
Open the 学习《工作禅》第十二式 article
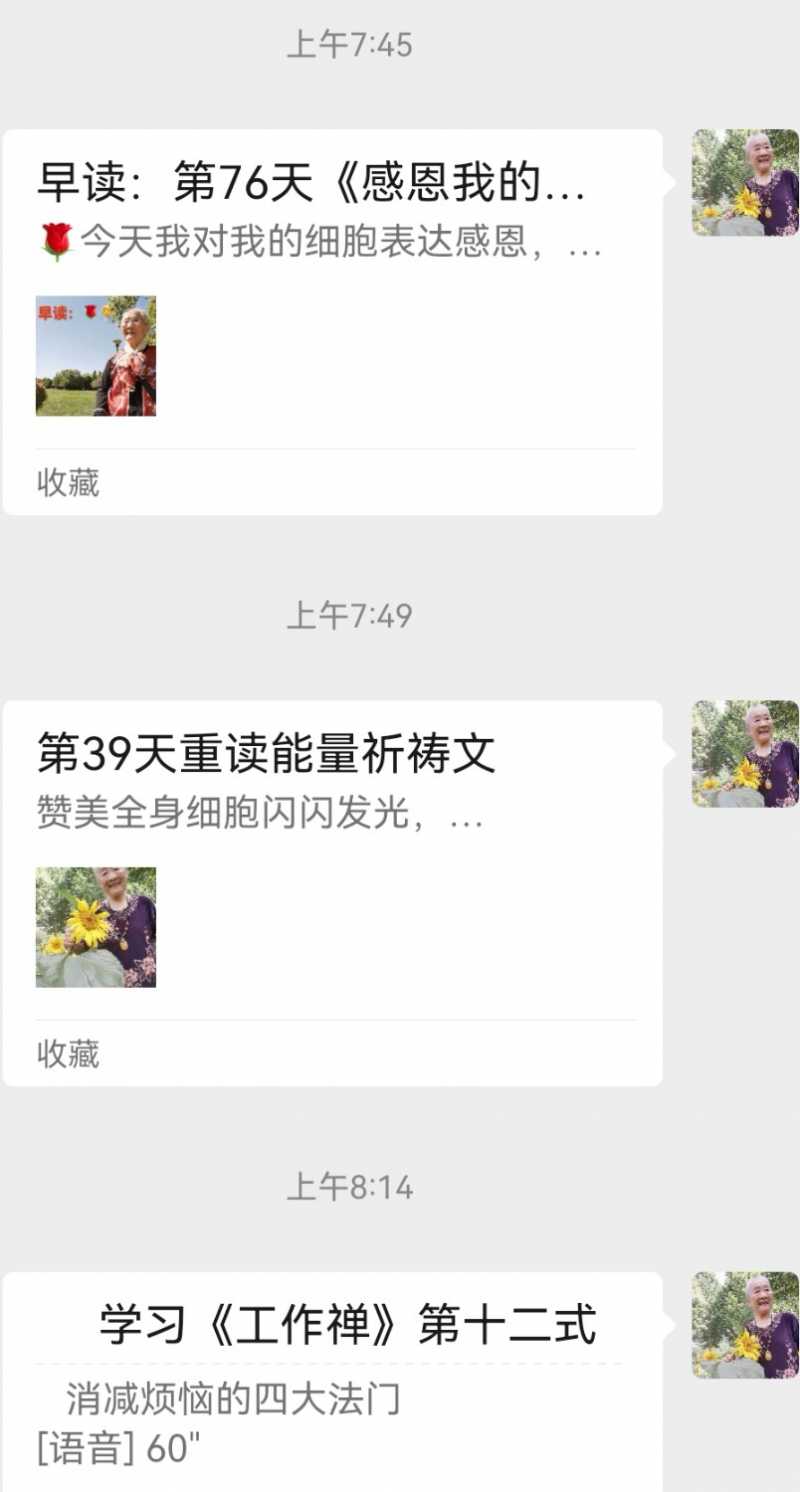point(348,1325)
